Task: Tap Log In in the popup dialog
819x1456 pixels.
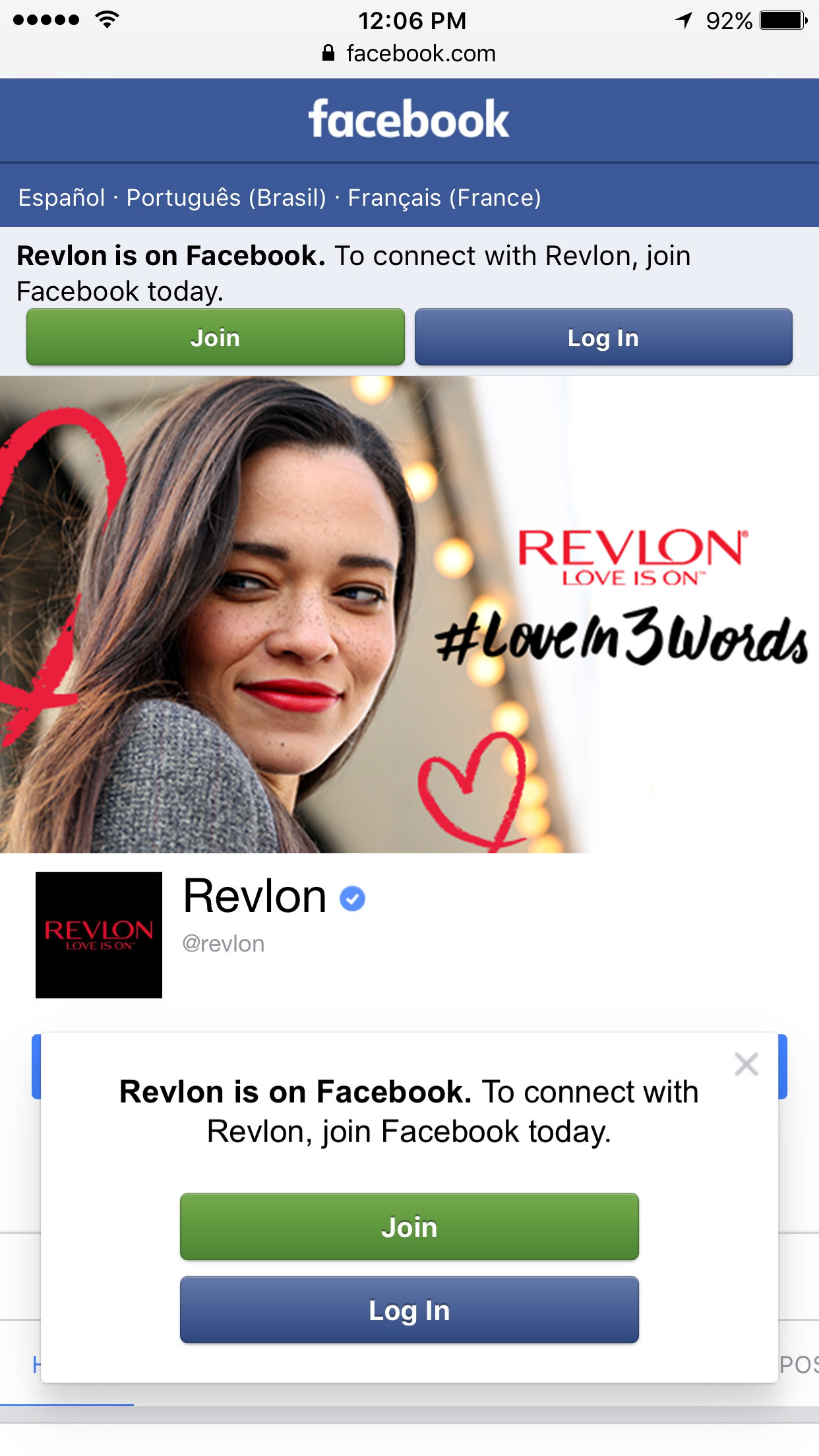Action: coord(409,1310)
